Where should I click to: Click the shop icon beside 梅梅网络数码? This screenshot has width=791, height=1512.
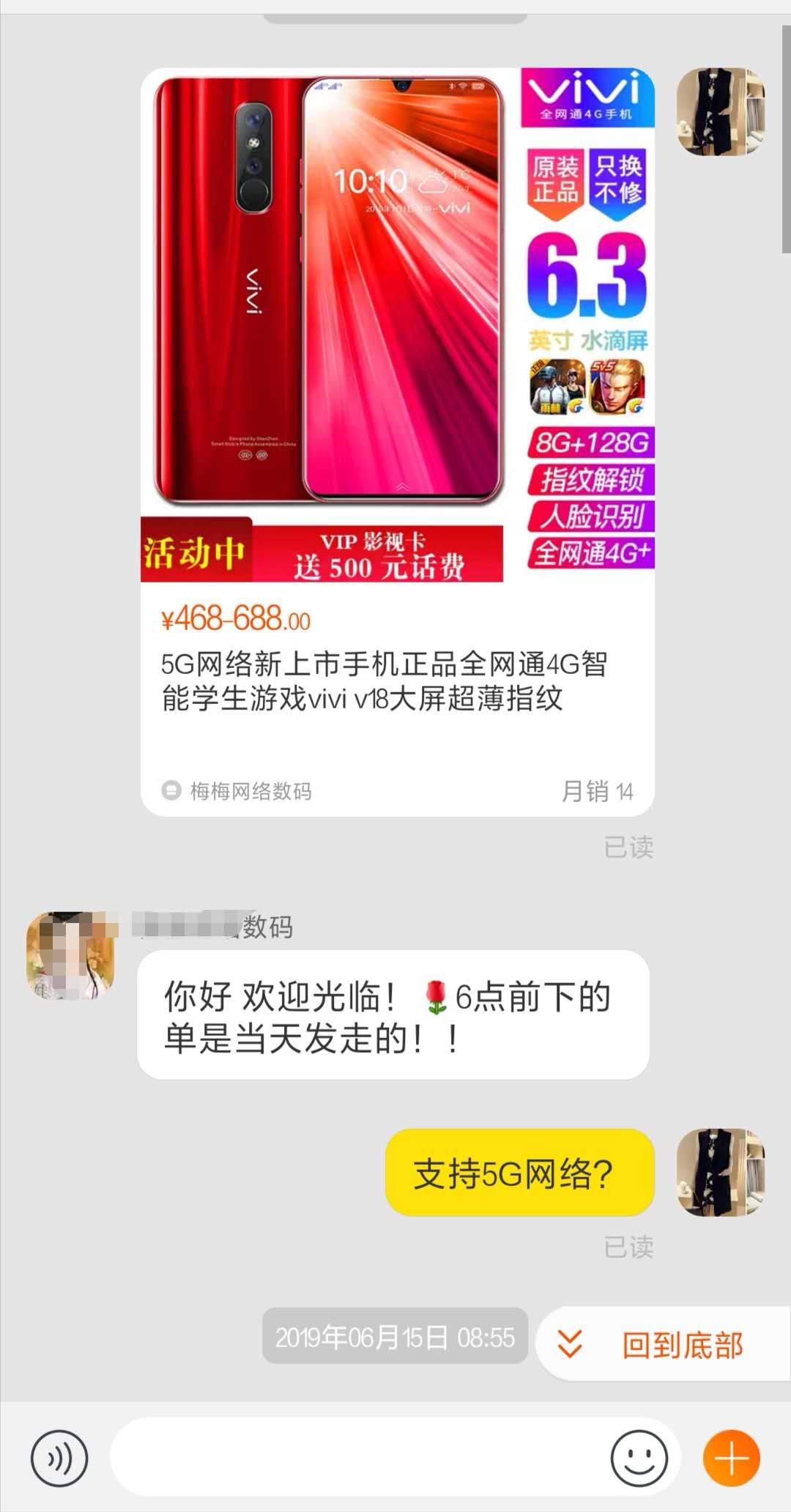171,790
